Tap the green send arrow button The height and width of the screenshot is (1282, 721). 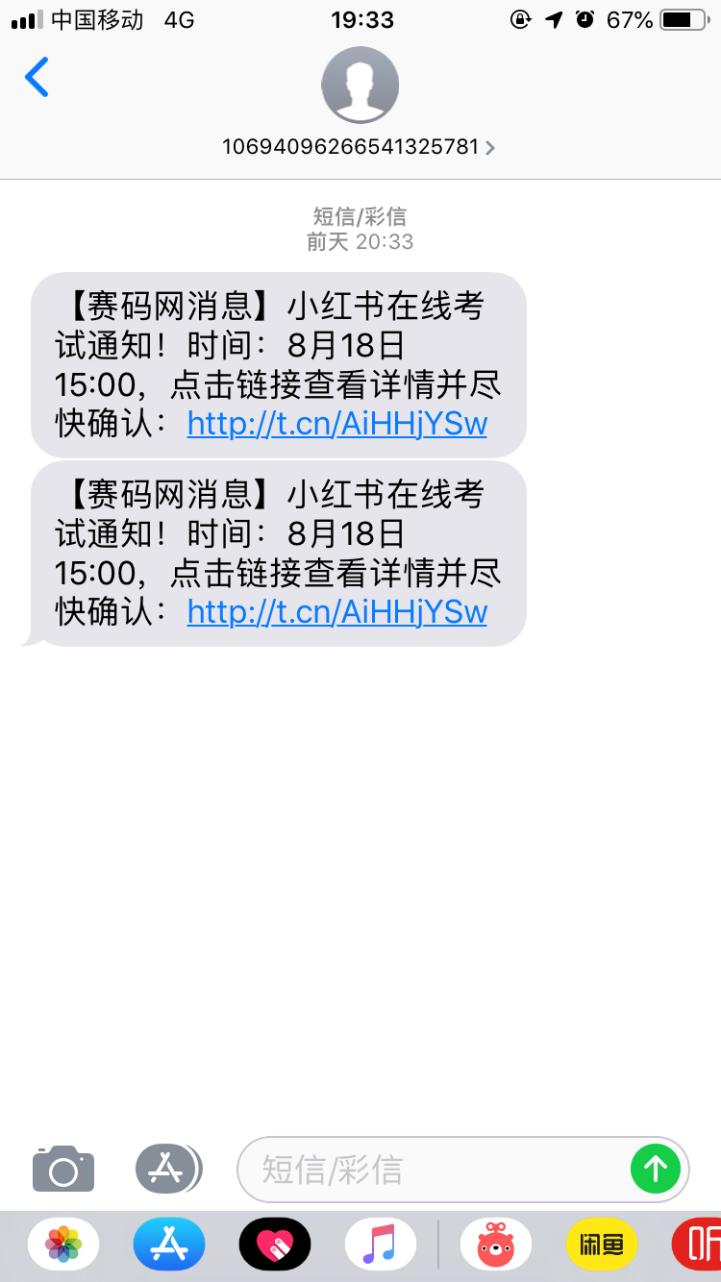click(x=655, y=1167)
